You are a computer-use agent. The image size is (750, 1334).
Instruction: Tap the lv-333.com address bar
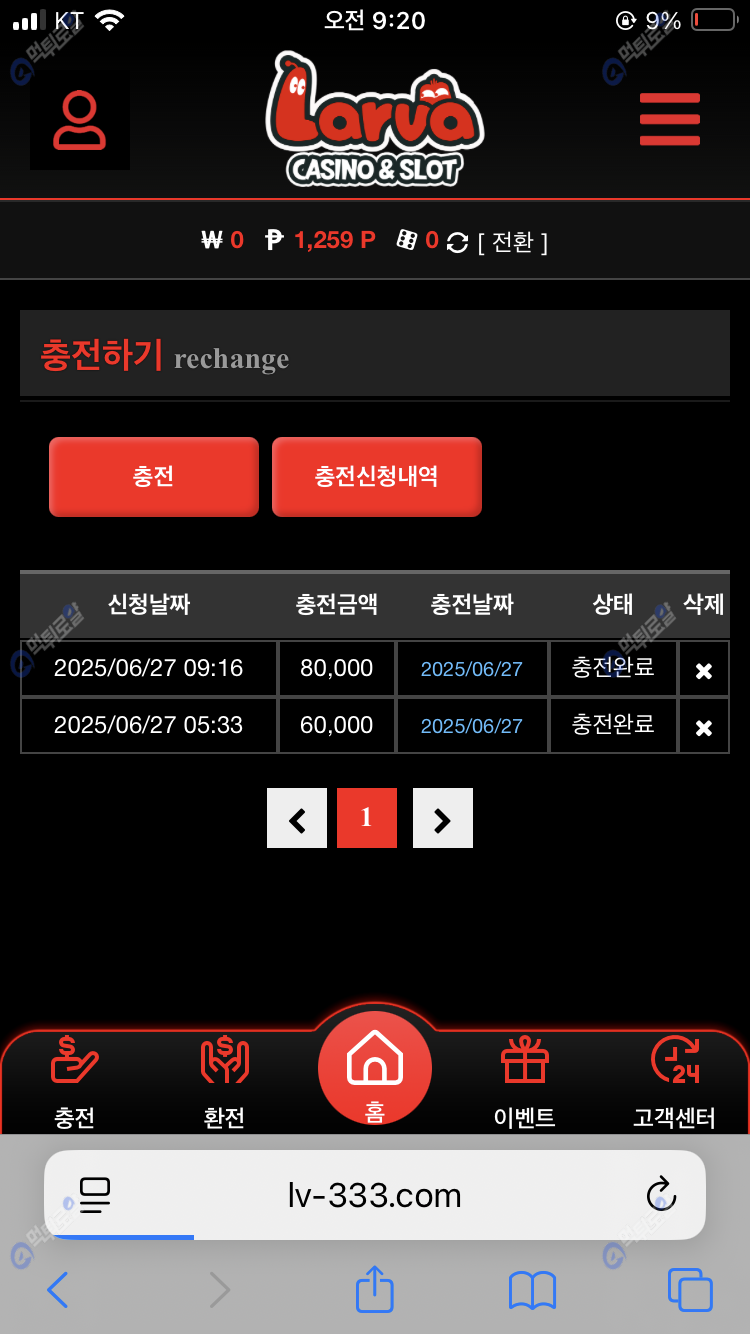pyautogui.click(x=375, y=1195)
